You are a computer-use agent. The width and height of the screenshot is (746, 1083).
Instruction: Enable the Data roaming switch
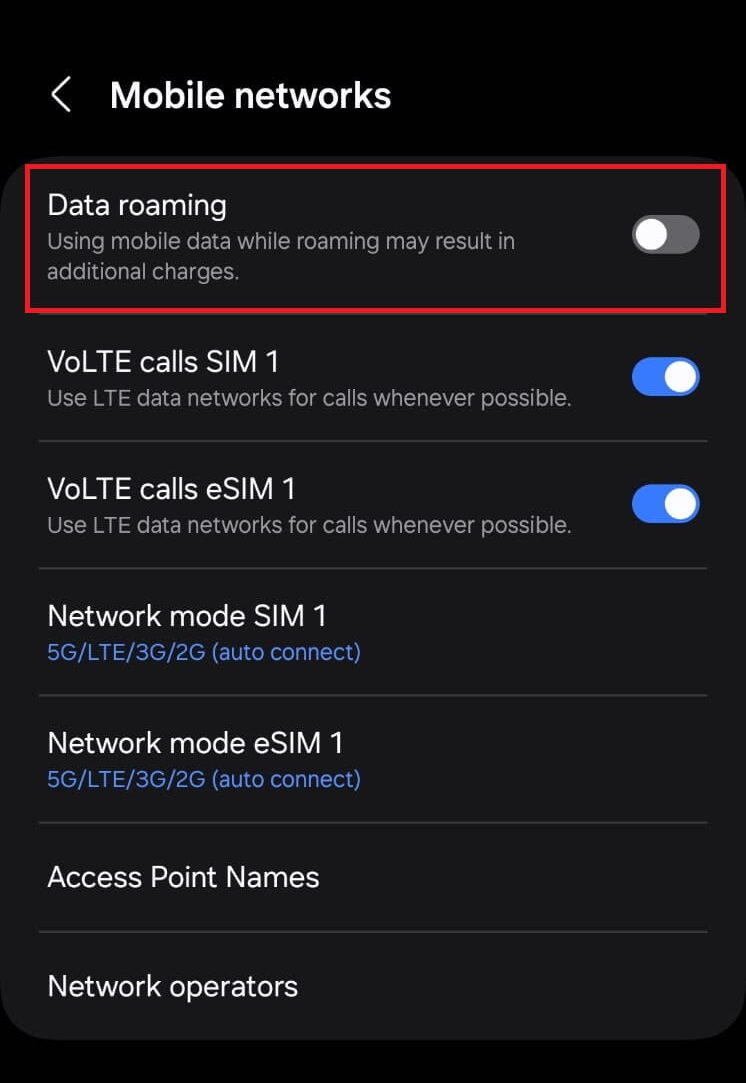[665, 235]
